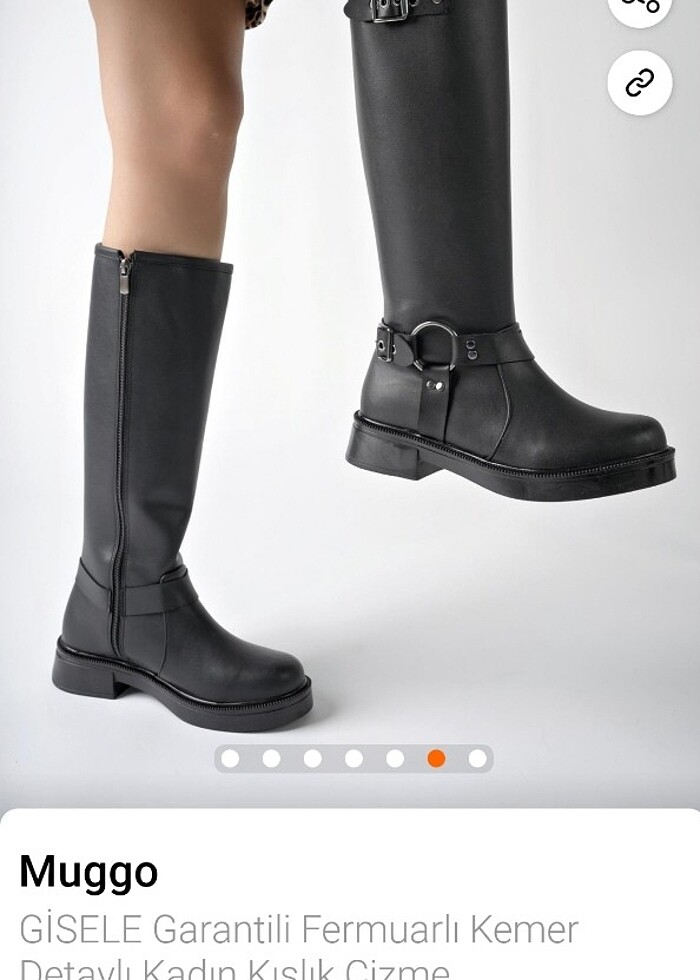Screen dimensions: 700x980
Task: Tap the image gallery page indicator
Action: [354, 758]
